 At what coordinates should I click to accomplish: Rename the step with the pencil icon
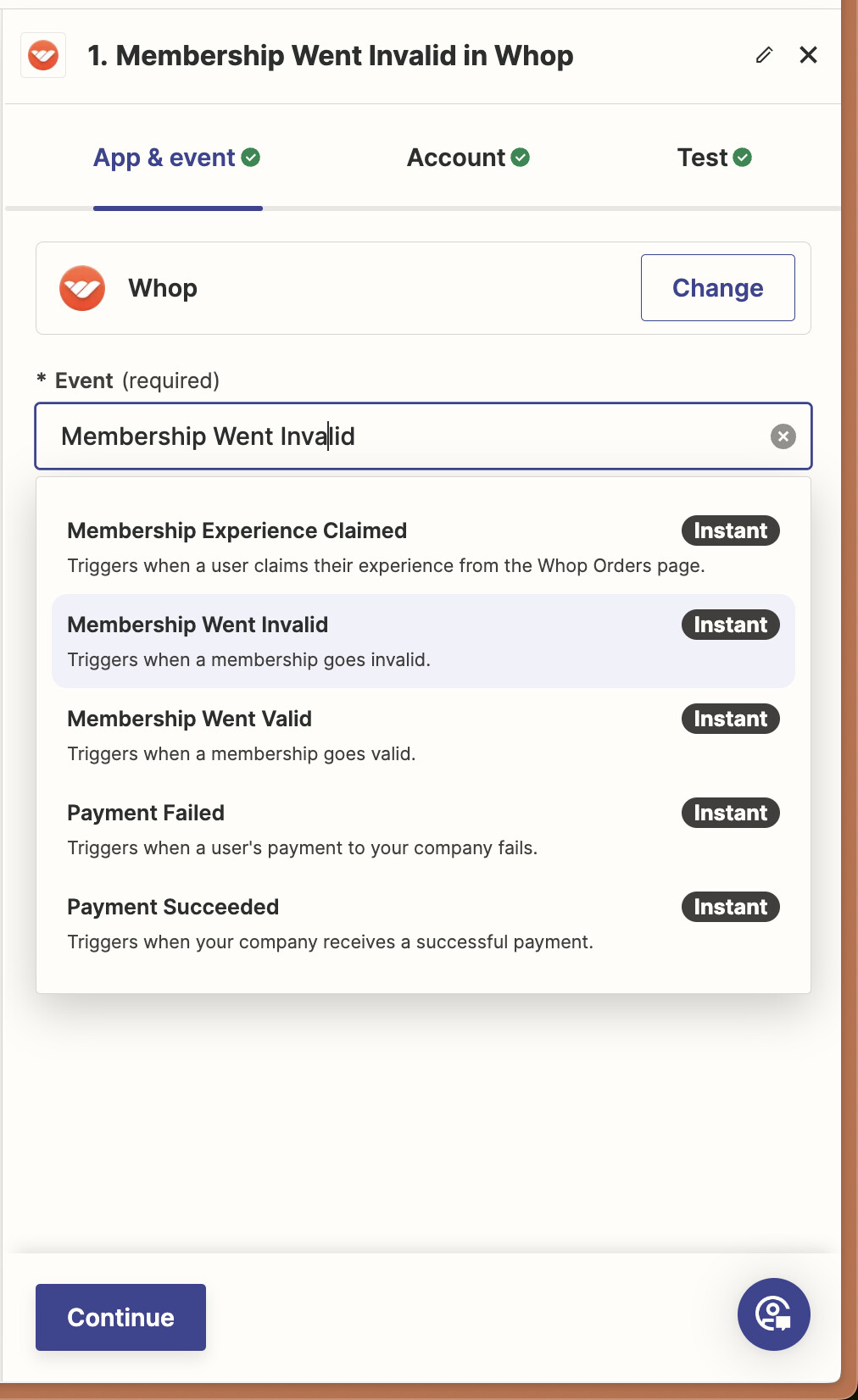[x=764, y=55]
